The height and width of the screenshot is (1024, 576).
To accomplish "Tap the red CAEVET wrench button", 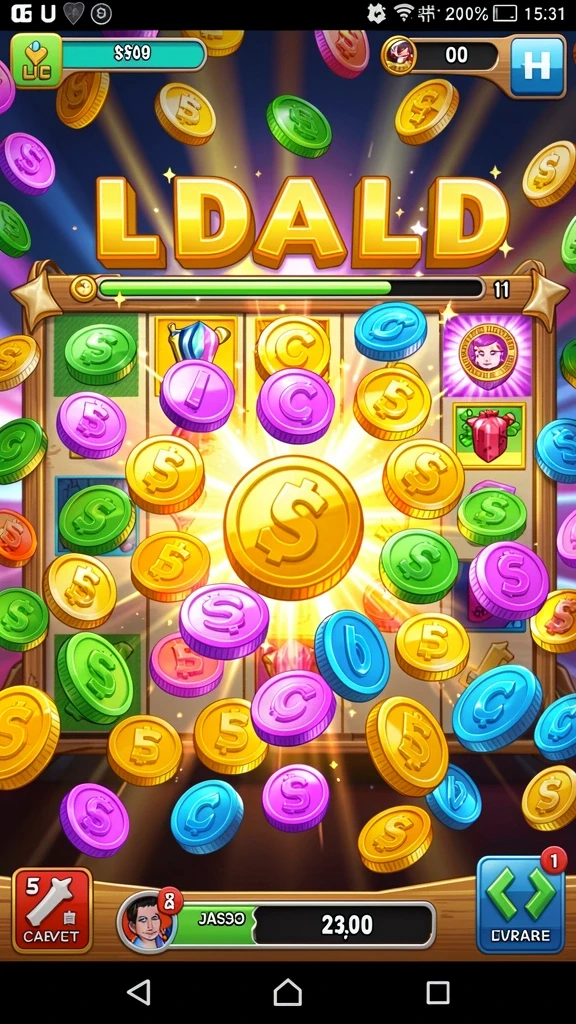I will point(52,910).
